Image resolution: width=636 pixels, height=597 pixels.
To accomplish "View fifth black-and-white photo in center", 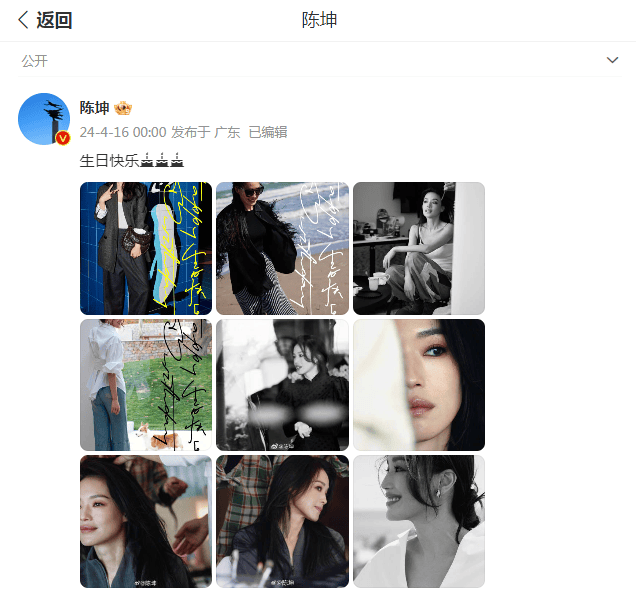I will tap(282, 385).
